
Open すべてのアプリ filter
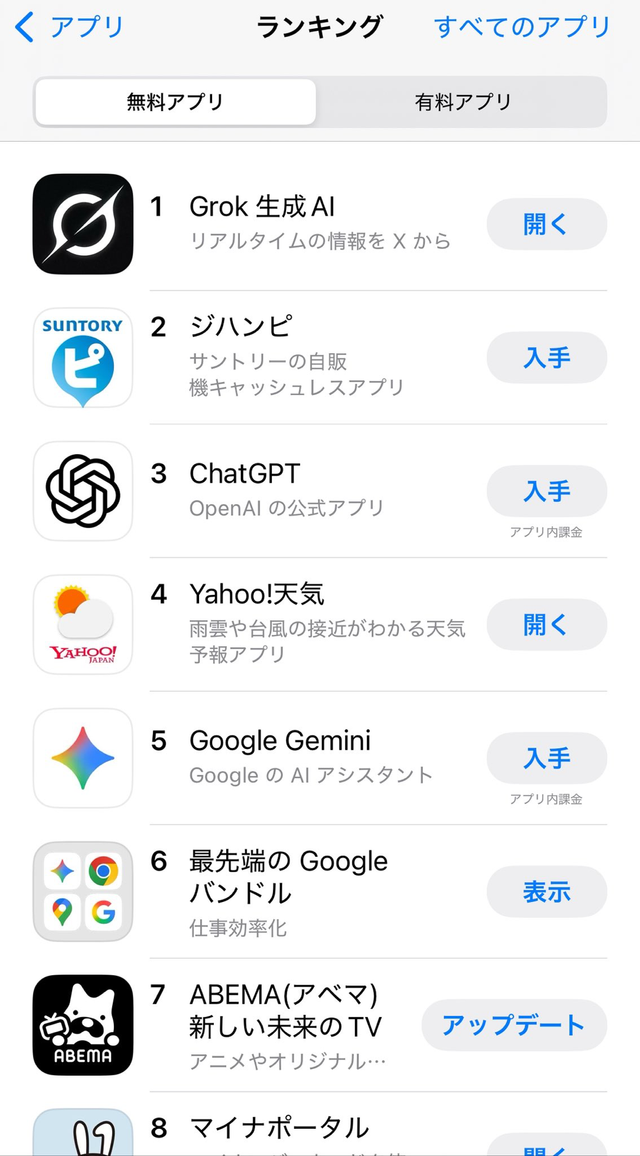521,27
